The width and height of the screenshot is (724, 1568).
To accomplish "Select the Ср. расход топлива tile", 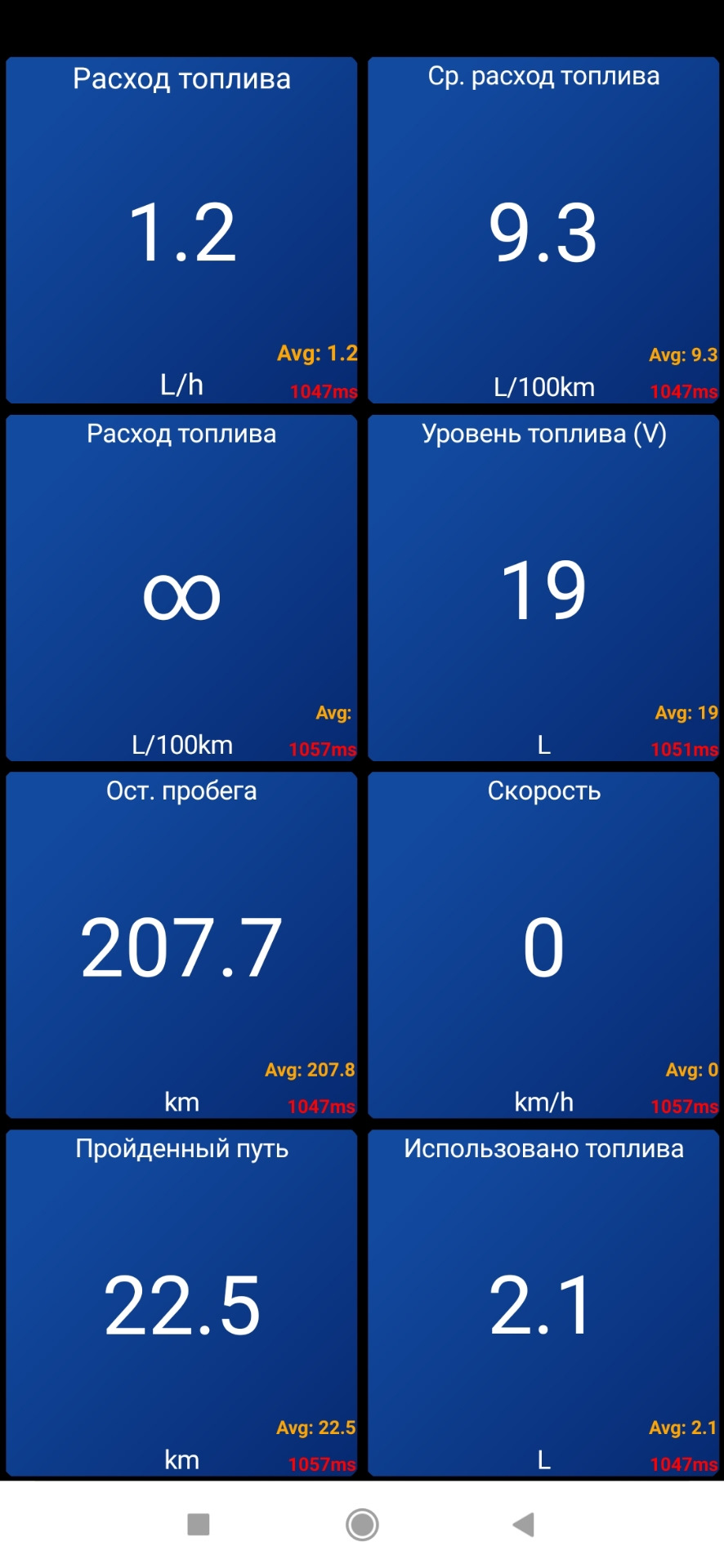I will (x=543, y=231).
